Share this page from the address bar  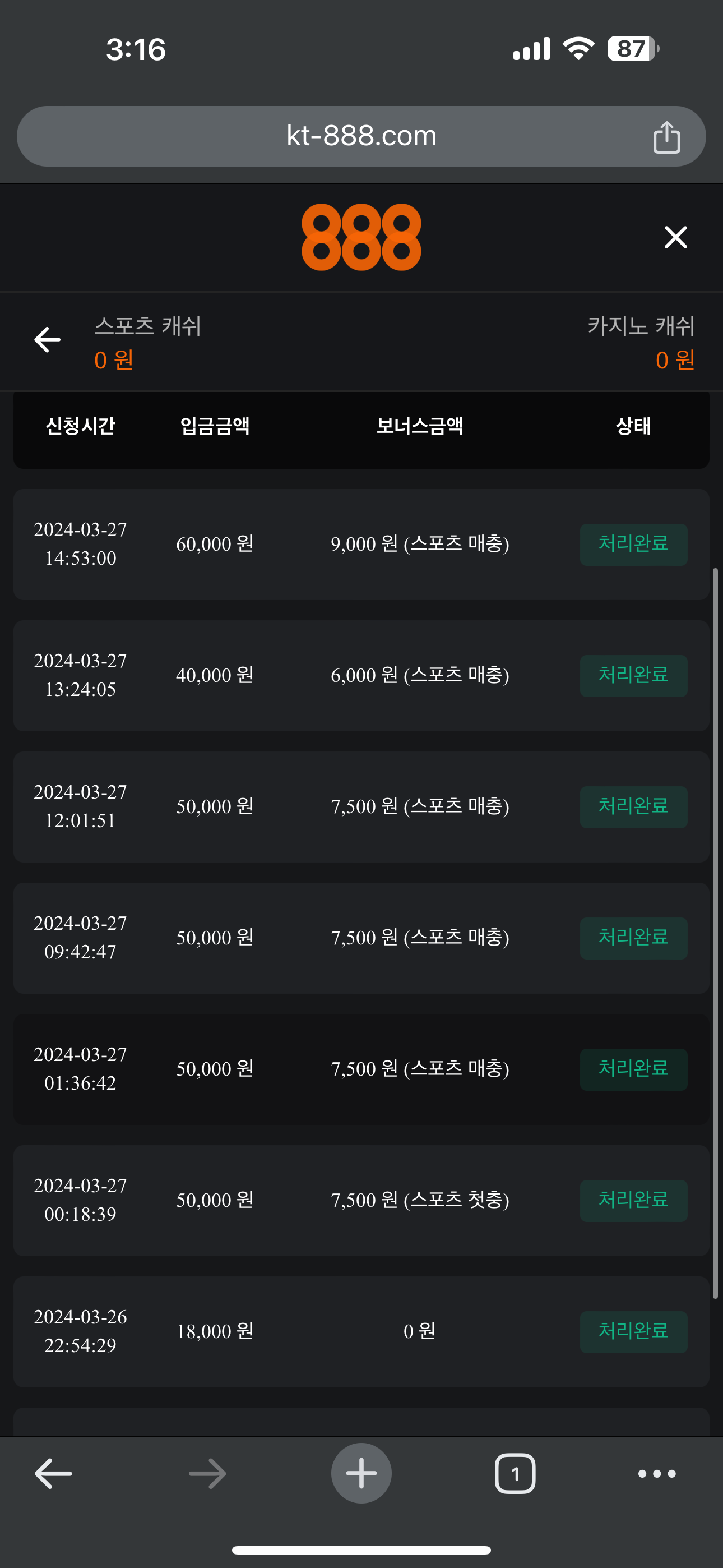pos(666,137)
